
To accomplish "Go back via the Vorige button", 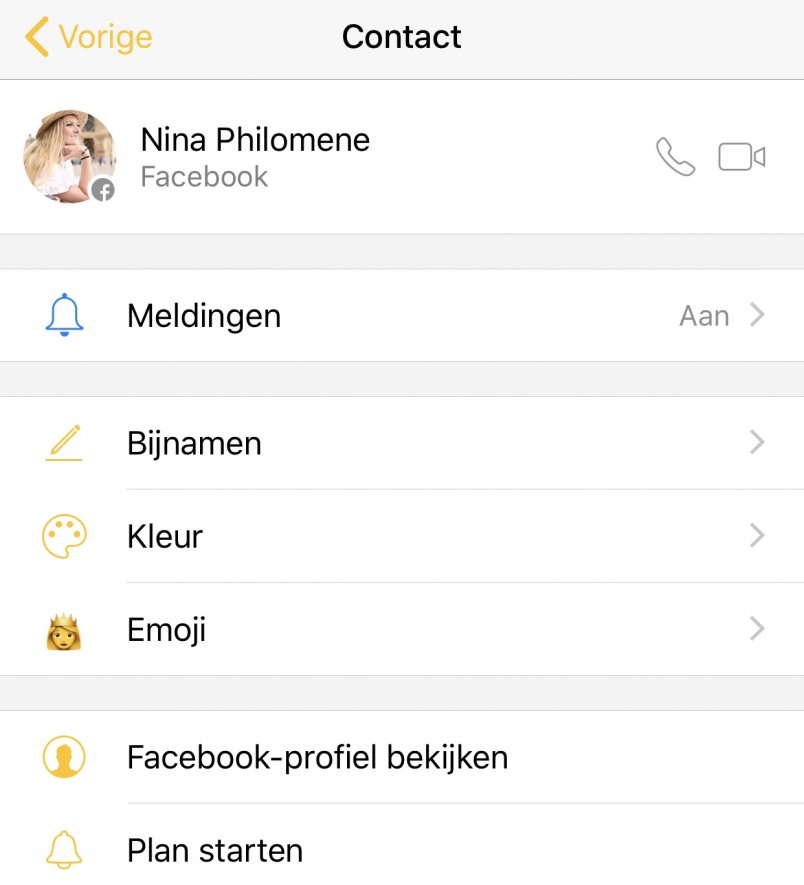I will click(88, 38).
